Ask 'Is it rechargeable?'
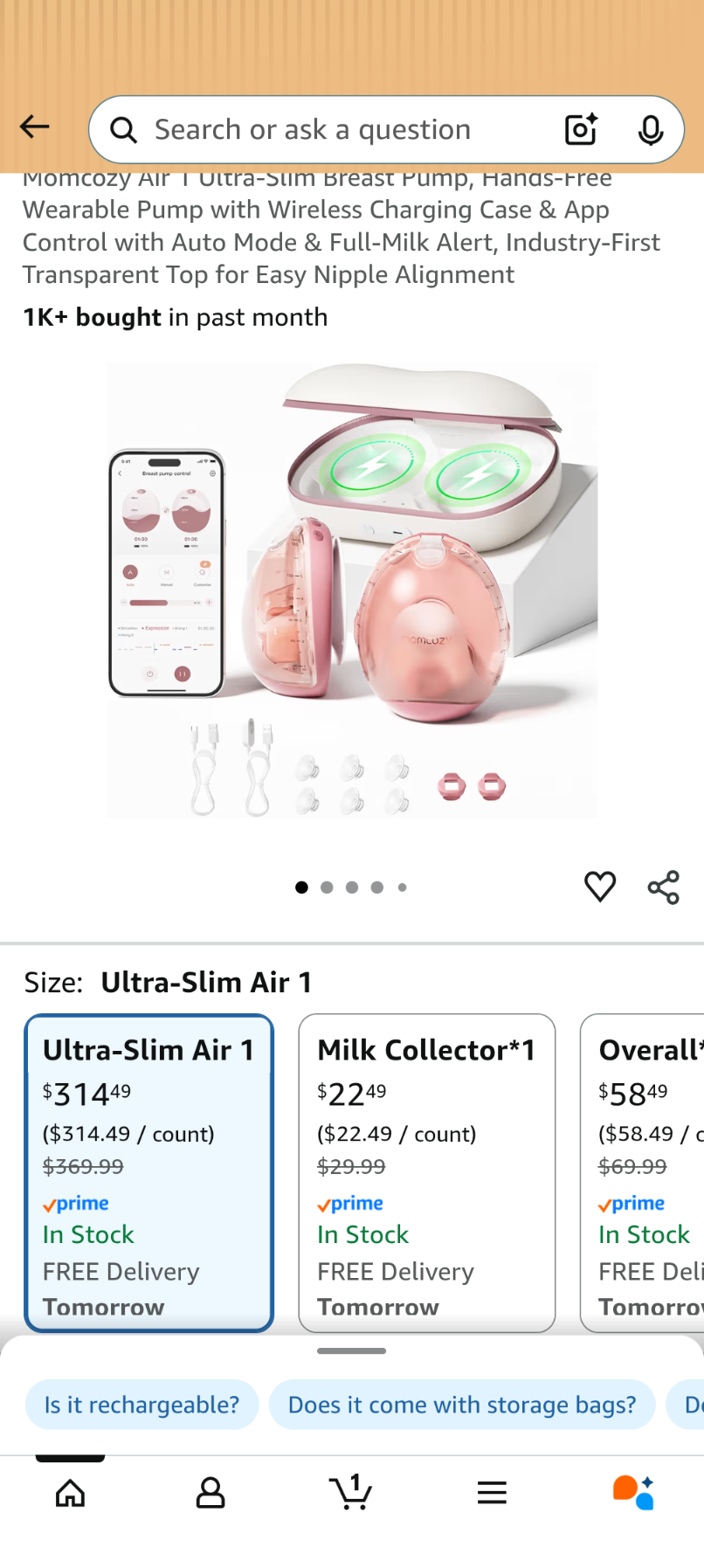Screen dimensions: 704x1568 (x=141, y=1405)
